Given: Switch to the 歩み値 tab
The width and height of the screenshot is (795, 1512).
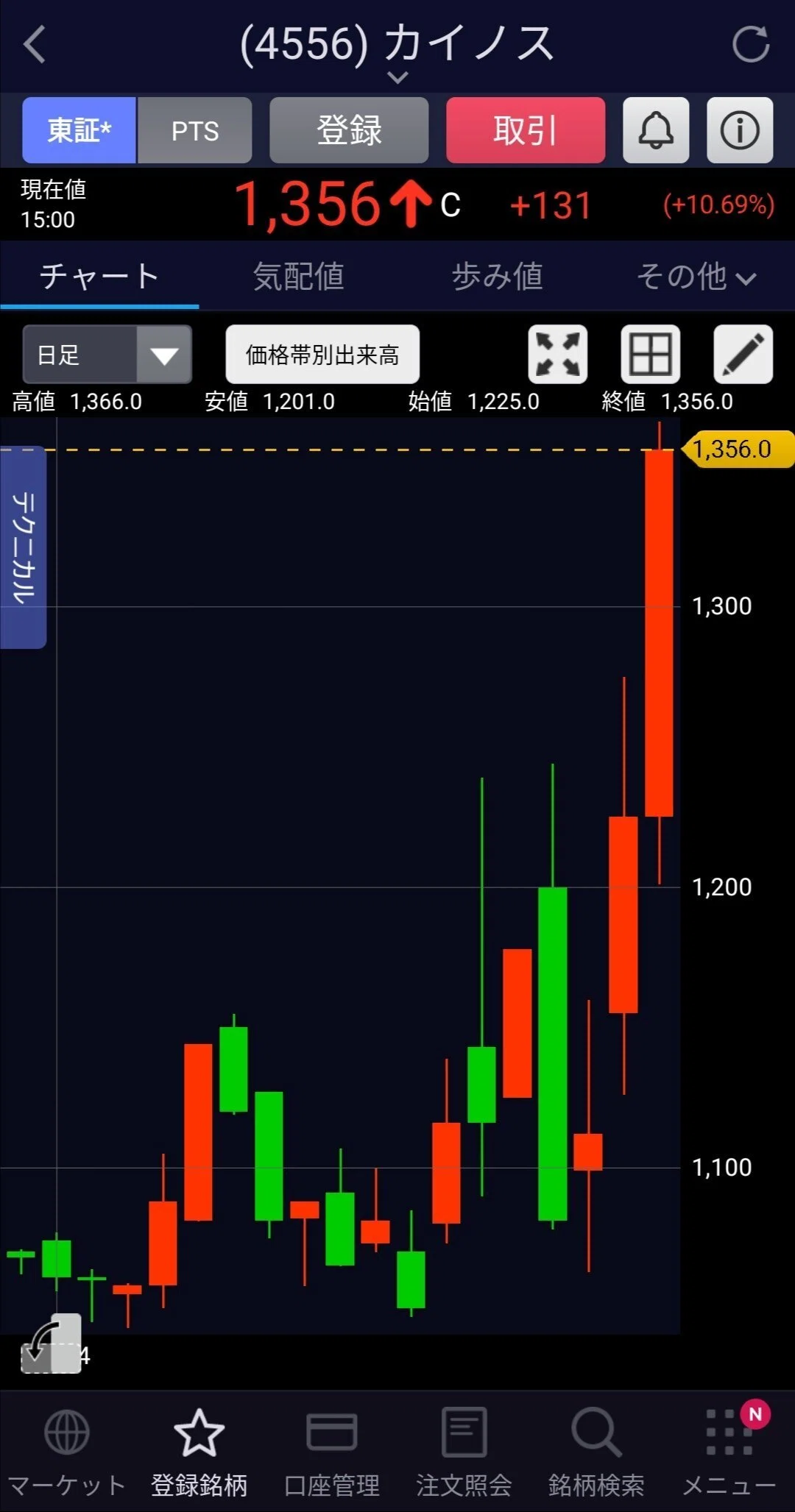Looking at the screenshot, I should [497, 277].
